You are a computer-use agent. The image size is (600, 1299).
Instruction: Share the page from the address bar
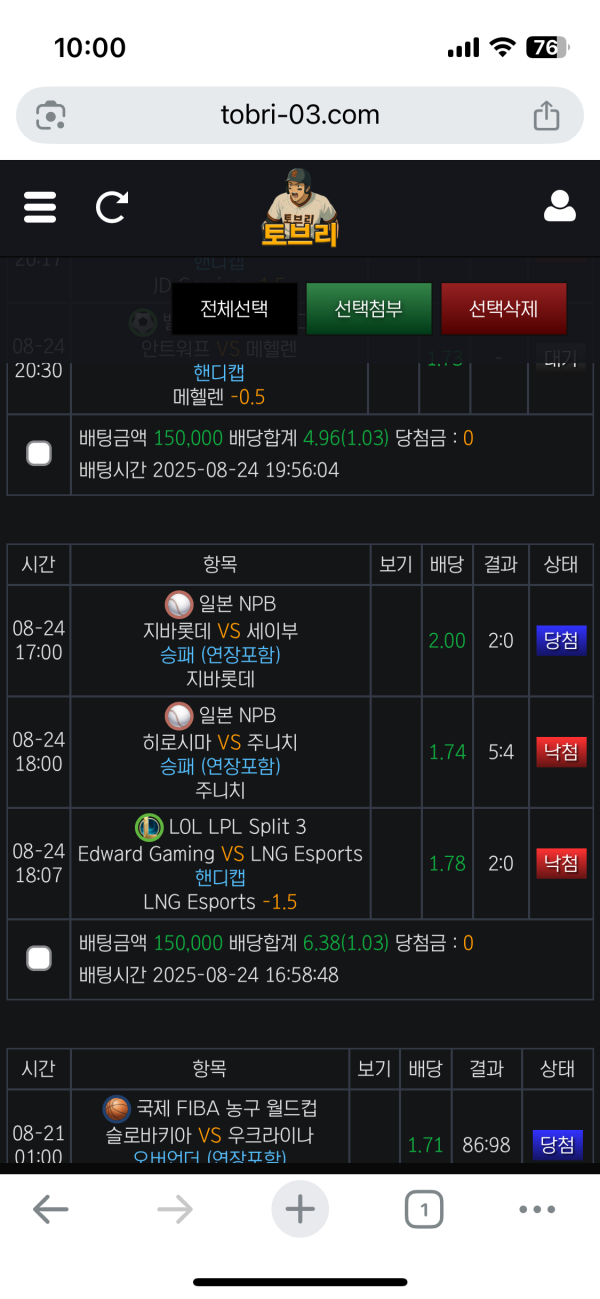pos(546,115)
